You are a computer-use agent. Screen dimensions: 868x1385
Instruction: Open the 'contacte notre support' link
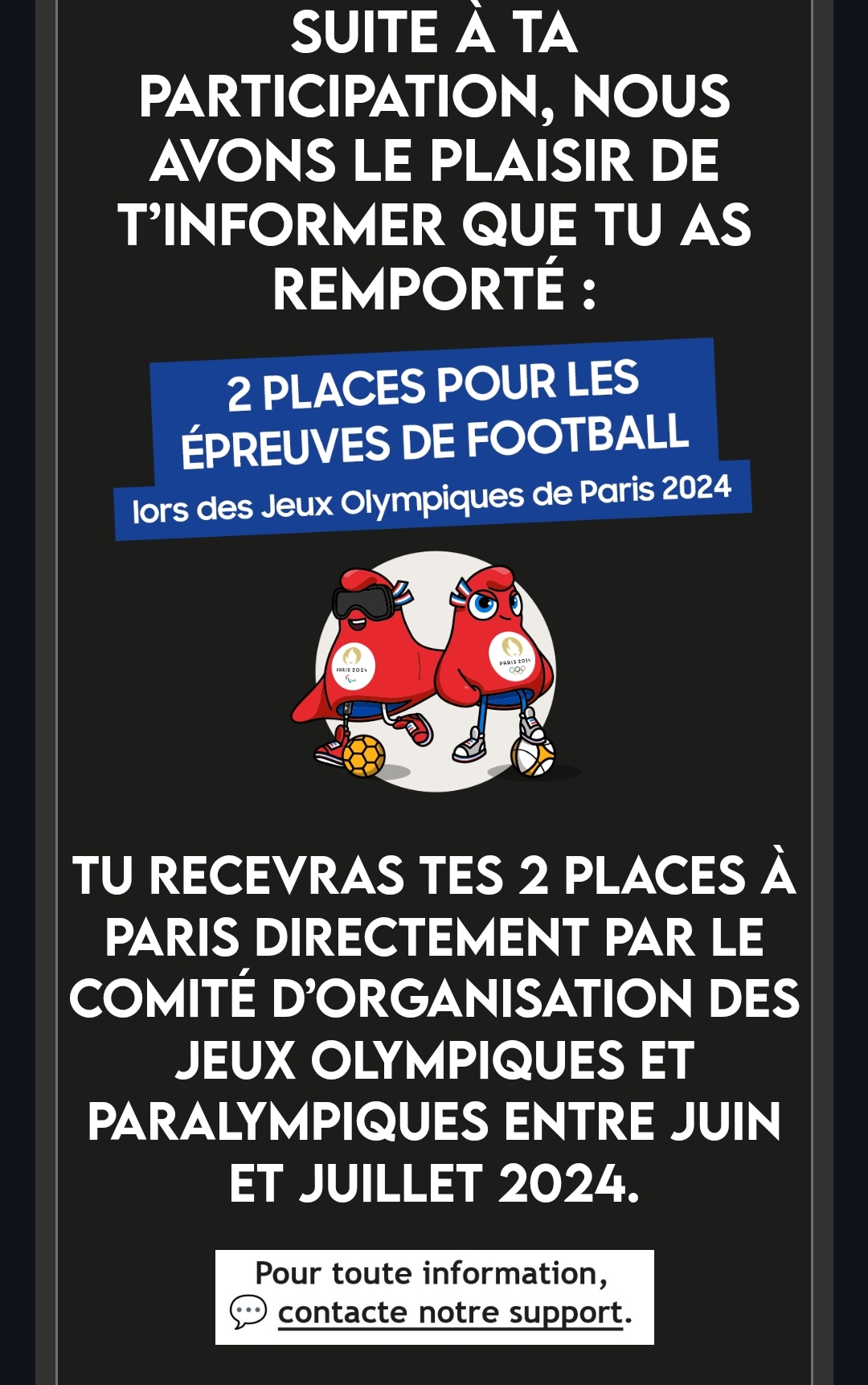[x=450, y=1313]
